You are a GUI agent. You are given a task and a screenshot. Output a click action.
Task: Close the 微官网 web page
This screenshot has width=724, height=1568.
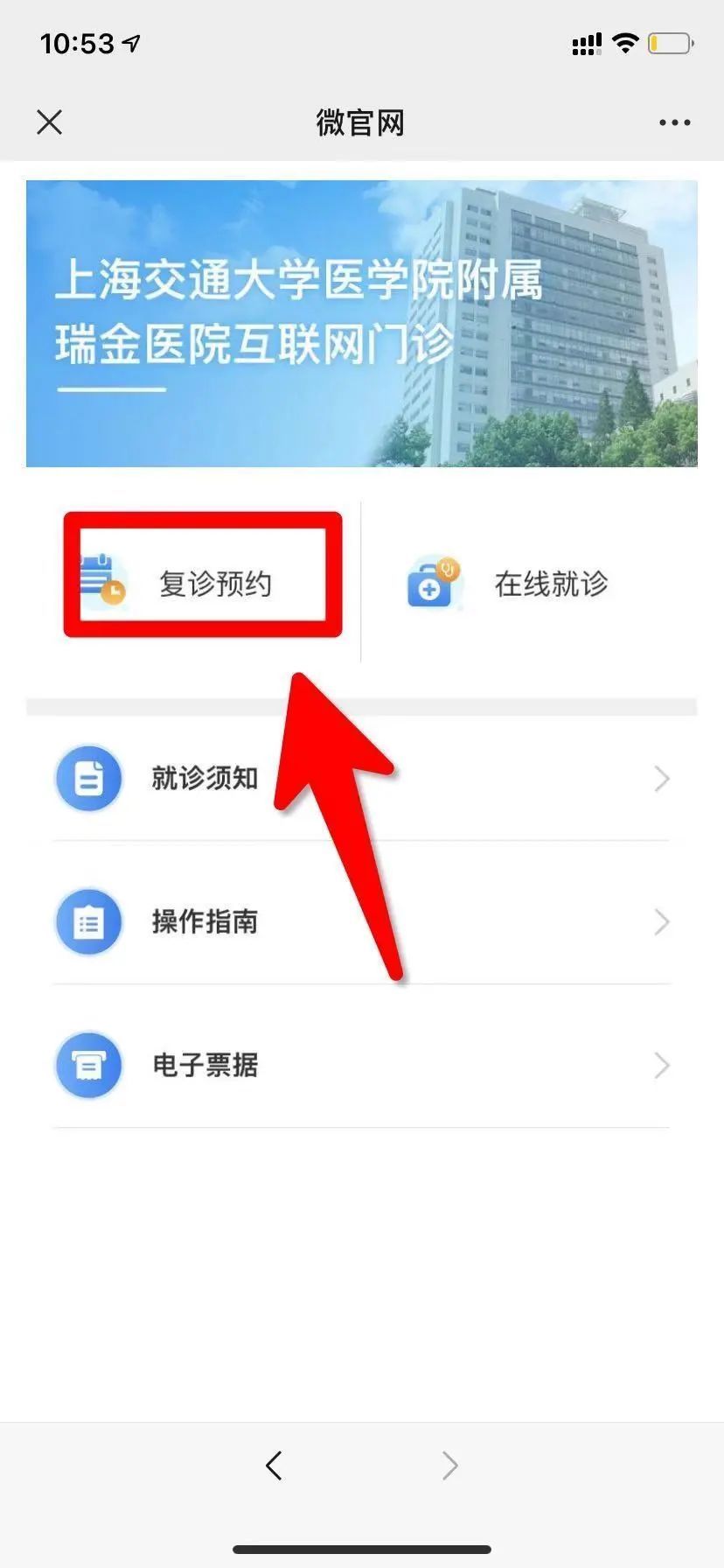50,122
